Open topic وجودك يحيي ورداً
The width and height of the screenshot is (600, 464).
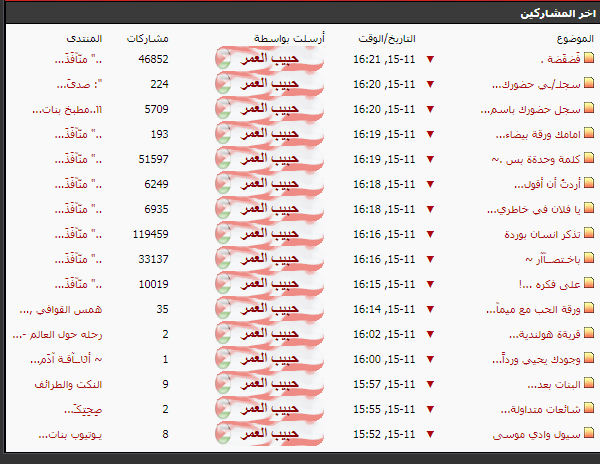click(536, 360)
